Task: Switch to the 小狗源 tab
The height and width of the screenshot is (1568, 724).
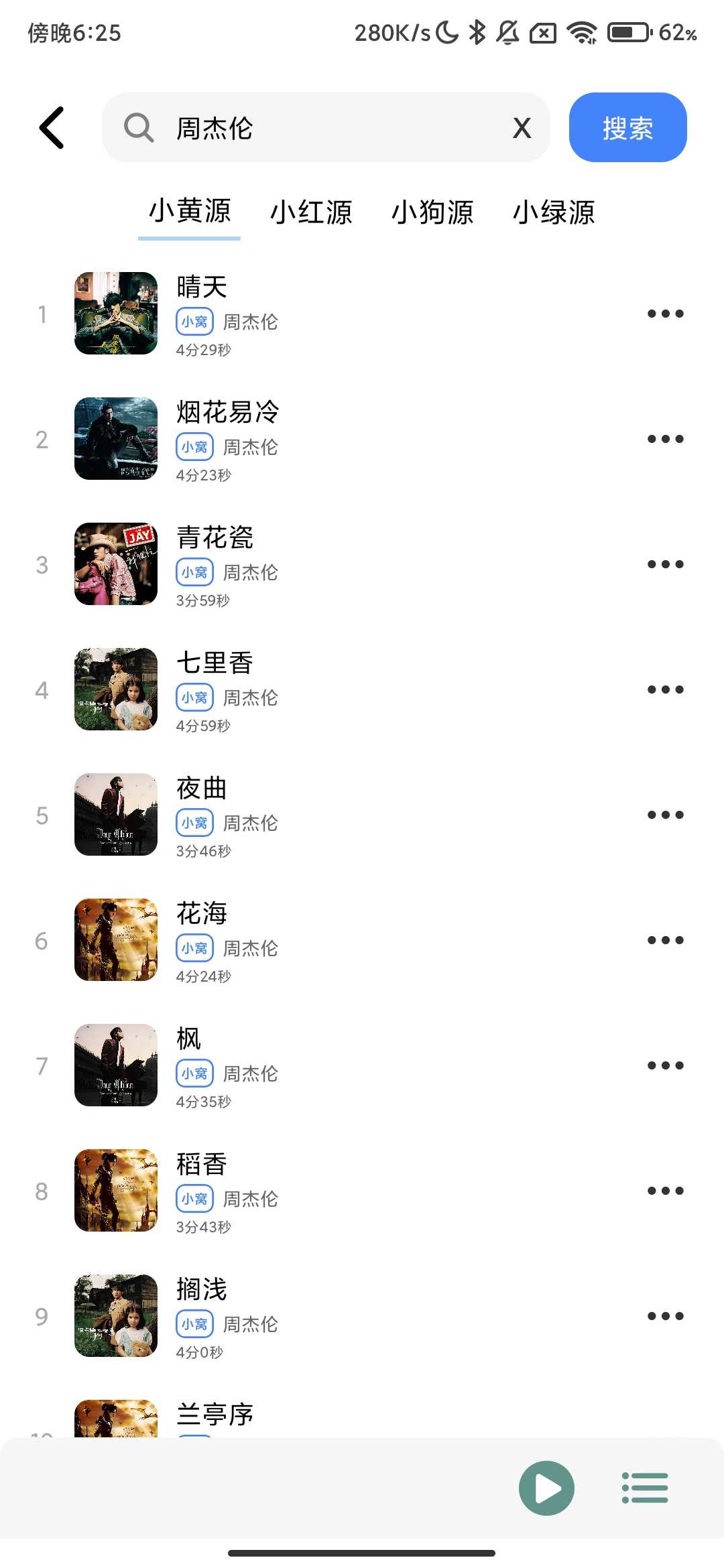Action: 432,212
